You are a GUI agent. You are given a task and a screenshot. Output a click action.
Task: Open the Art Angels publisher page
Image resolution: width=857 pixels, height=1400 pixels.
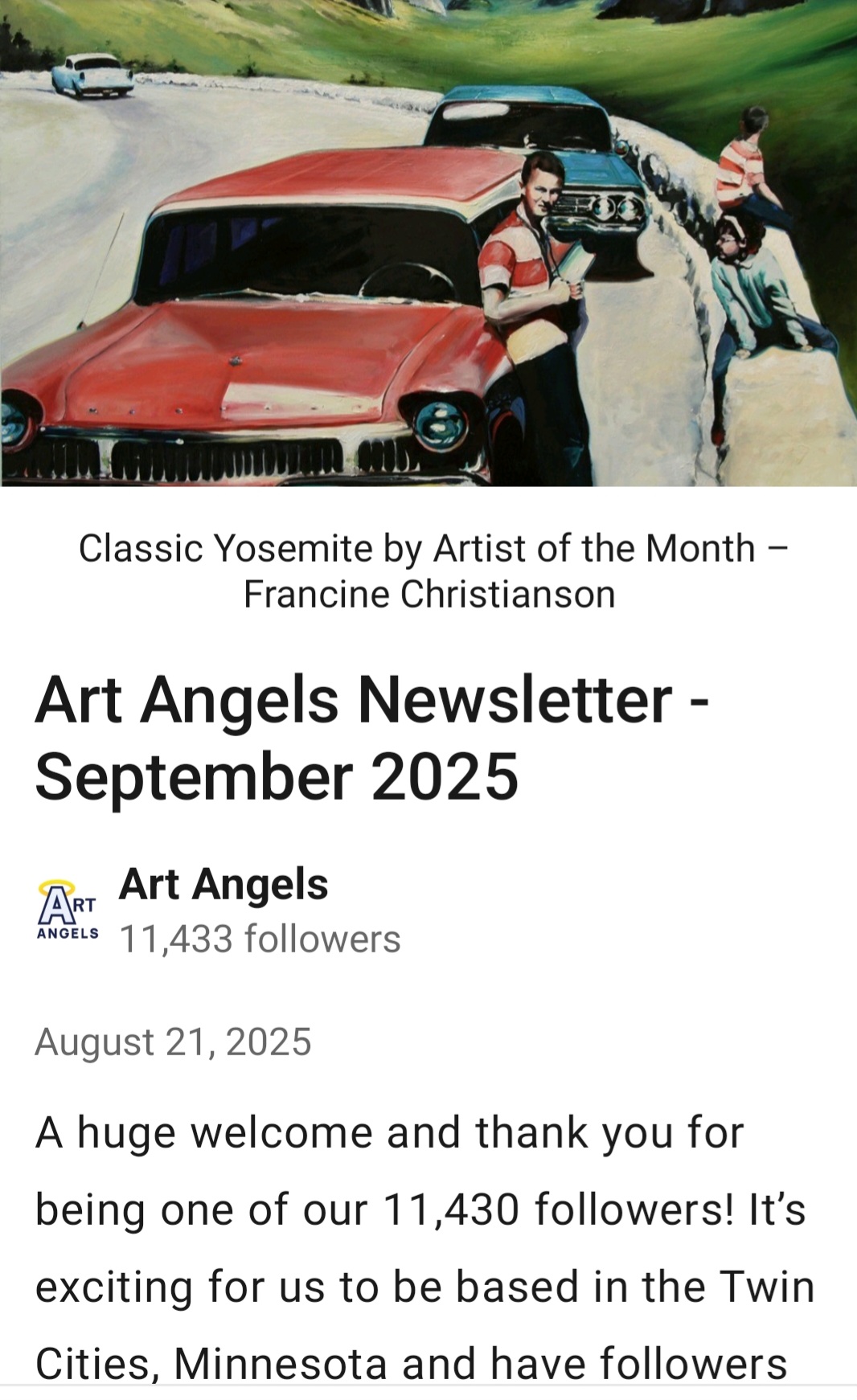coord(223,885)
